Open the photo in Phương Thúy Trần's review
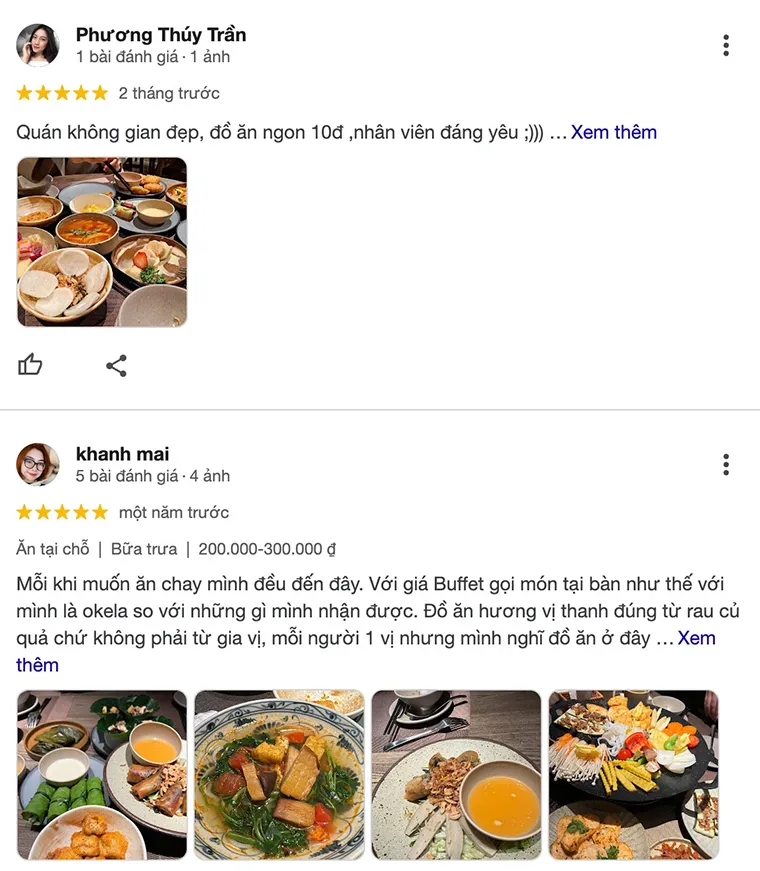 102,242
